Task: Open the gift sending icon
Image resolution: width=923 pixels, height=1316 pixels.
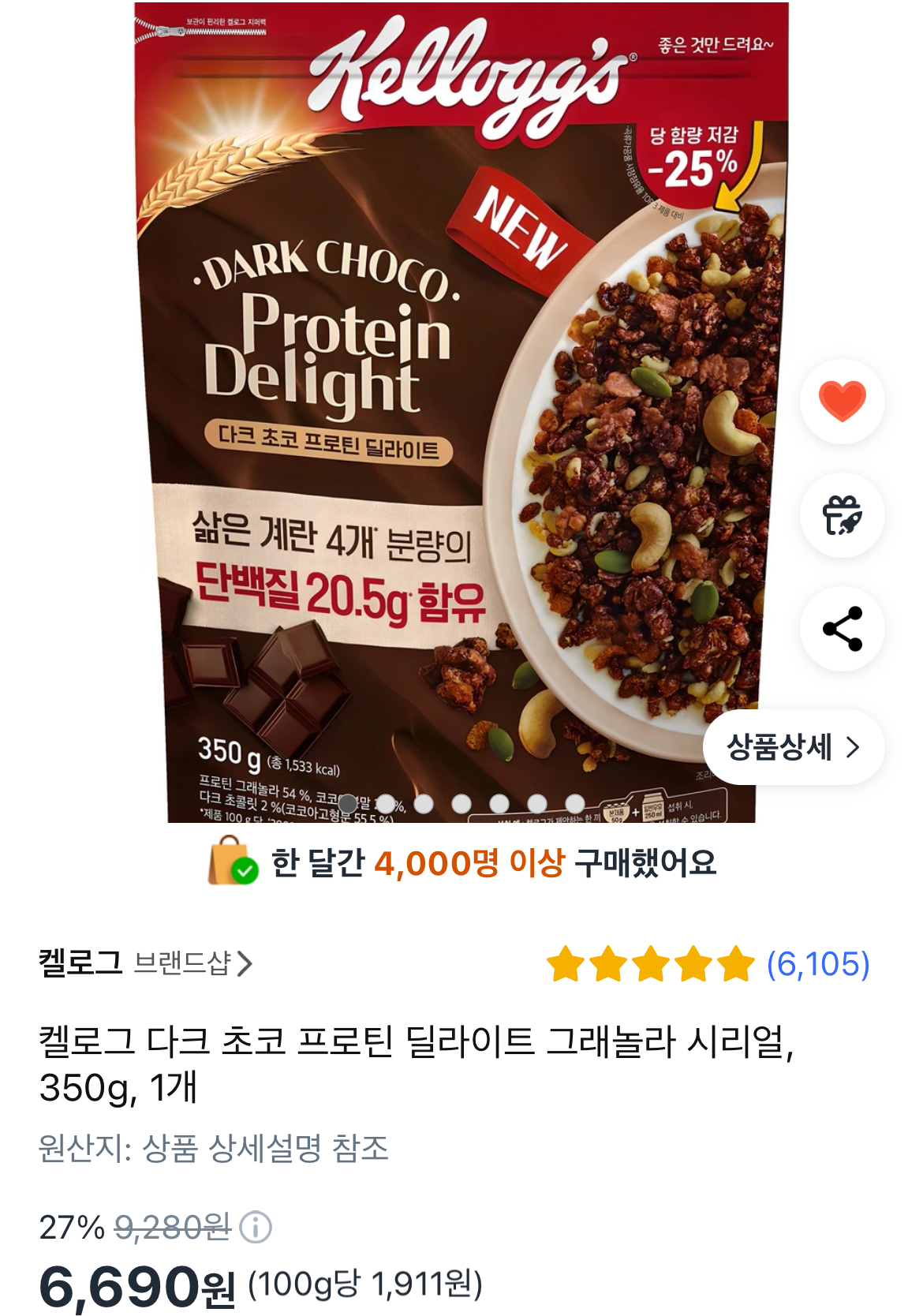Action: point(842,515)
